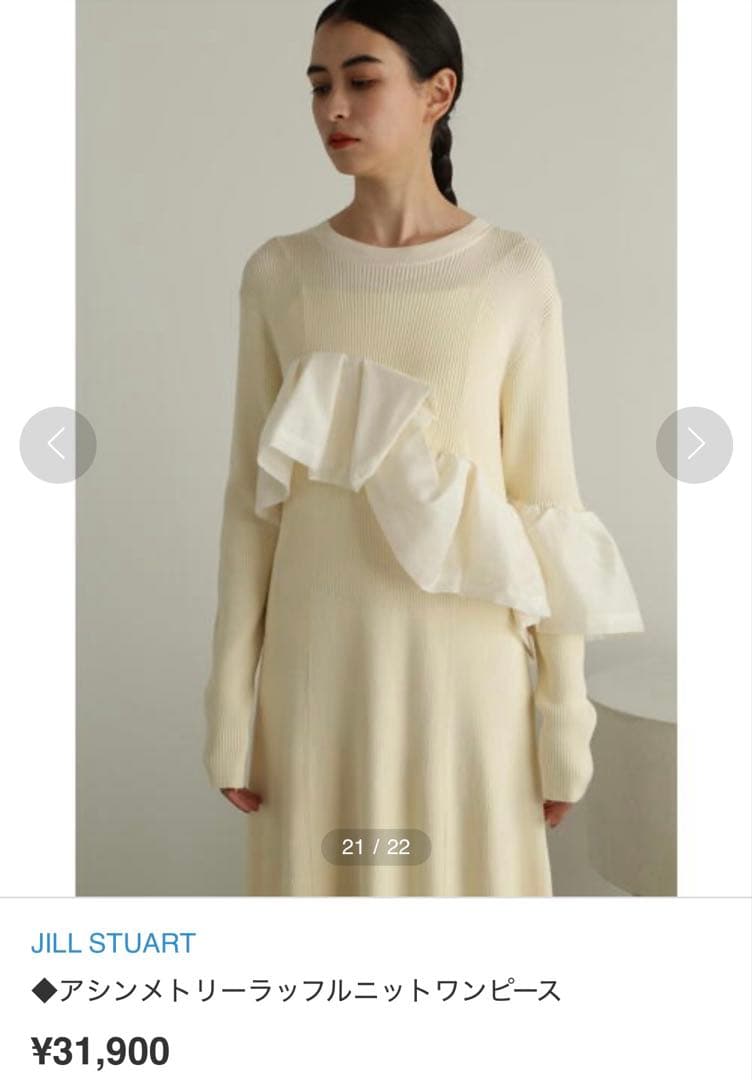The image size is (752, 1080).
Task: Click the dress image in the carousel
Action: point(375,450)
